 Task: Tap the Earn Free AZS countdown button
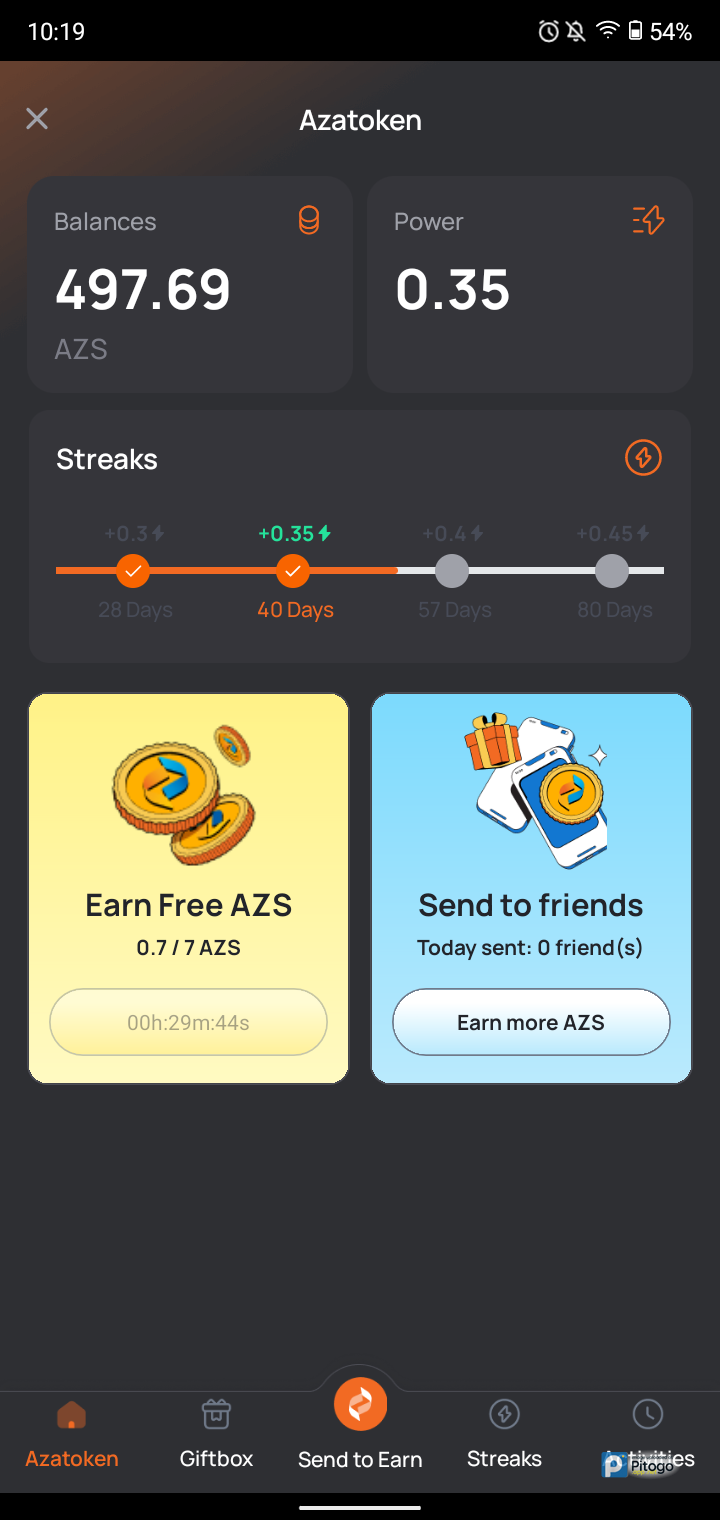pyautogui.click(x=188, y=1022)
